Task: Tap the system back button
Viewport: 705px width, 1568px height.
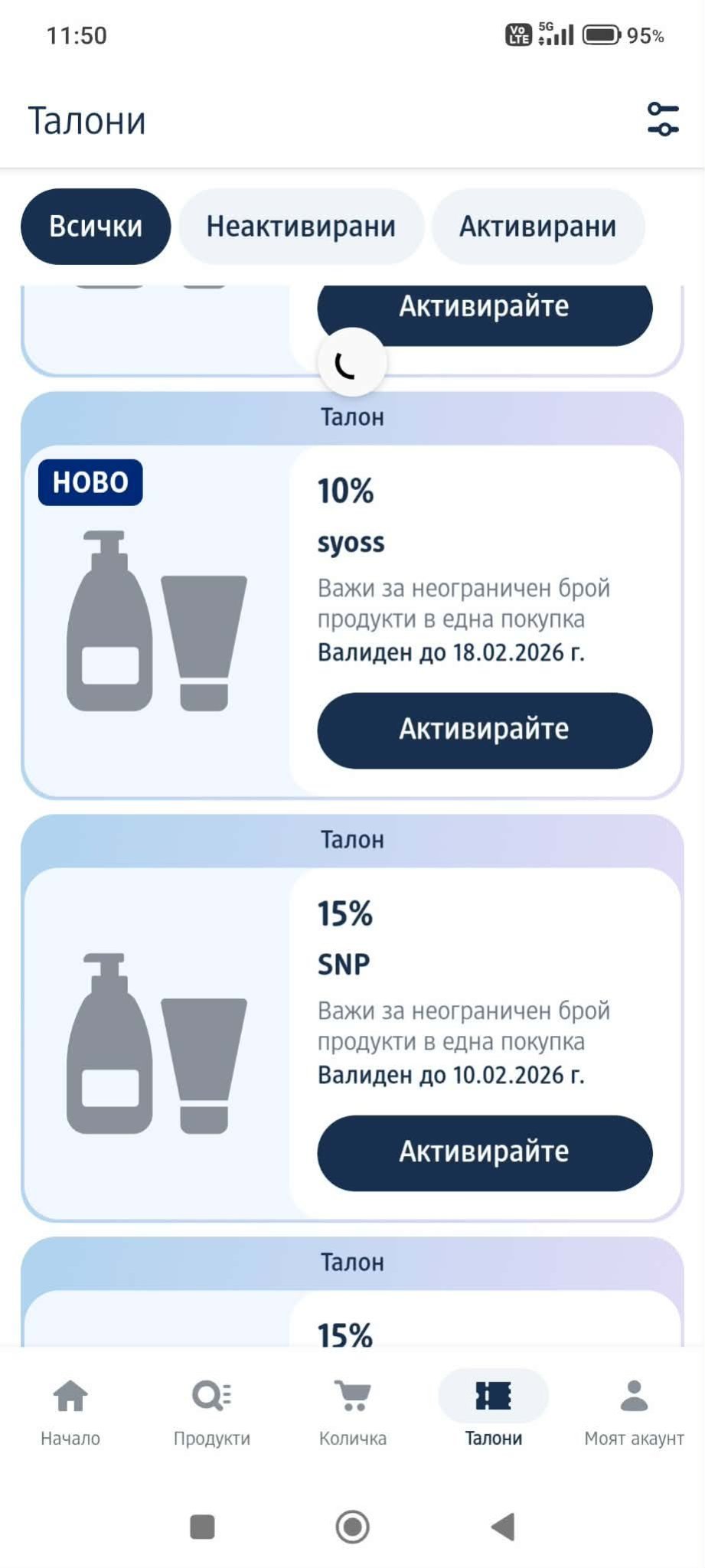Action: [x=503, y=1527]
